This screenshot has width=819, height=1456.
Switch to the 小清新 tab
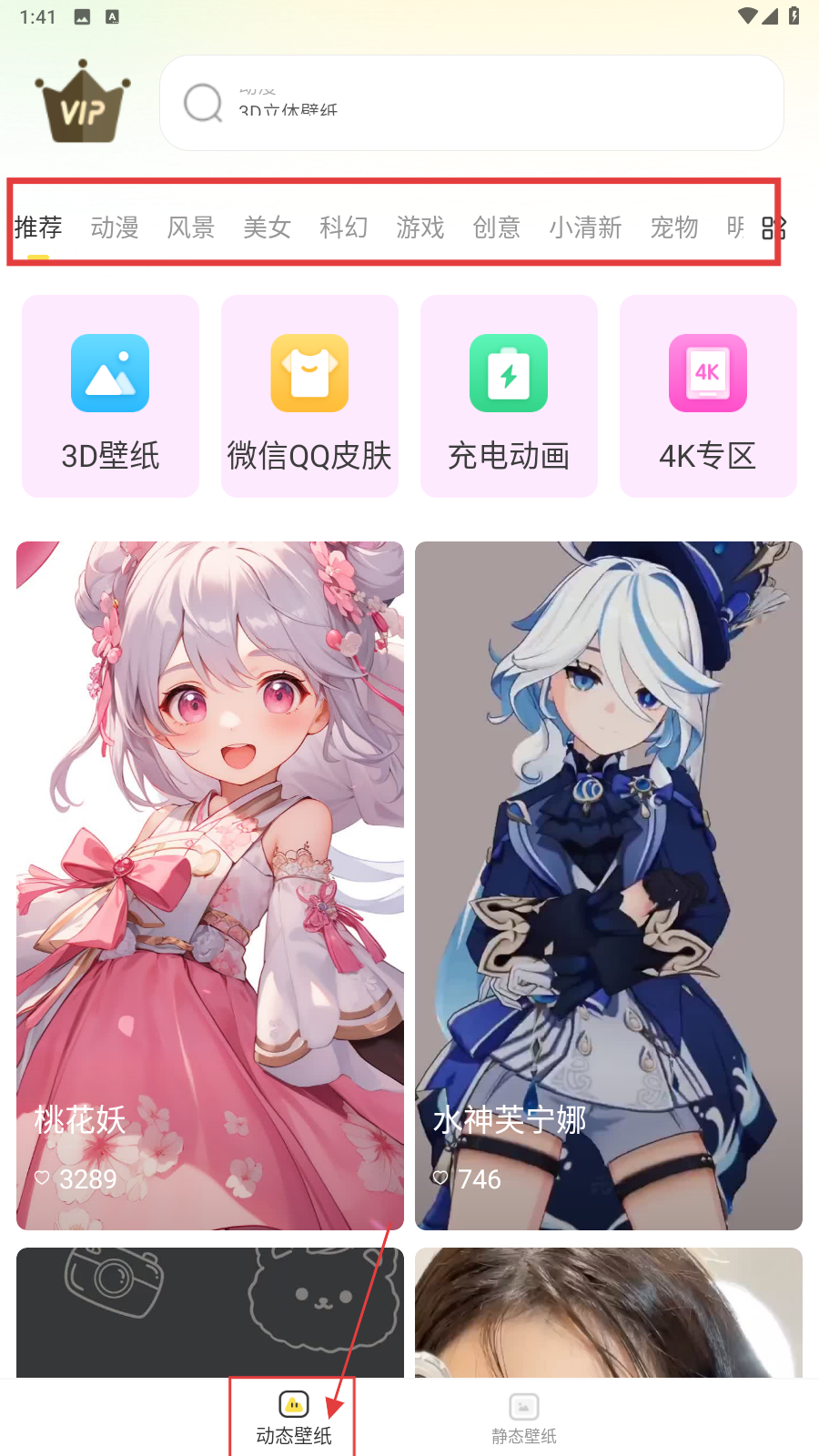coord(585,227)
